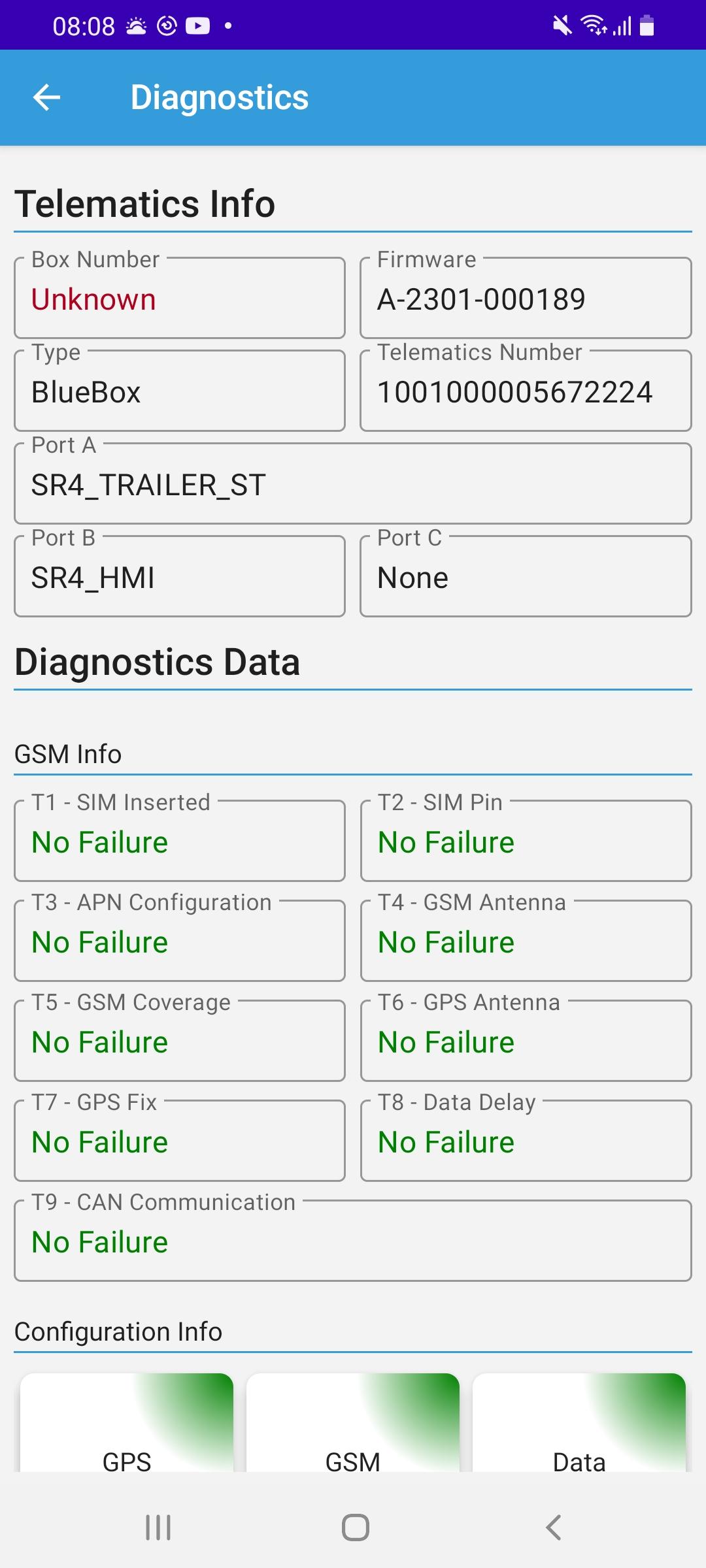
Task: Open the GPS configuration card
Action: coord(127,1423)
